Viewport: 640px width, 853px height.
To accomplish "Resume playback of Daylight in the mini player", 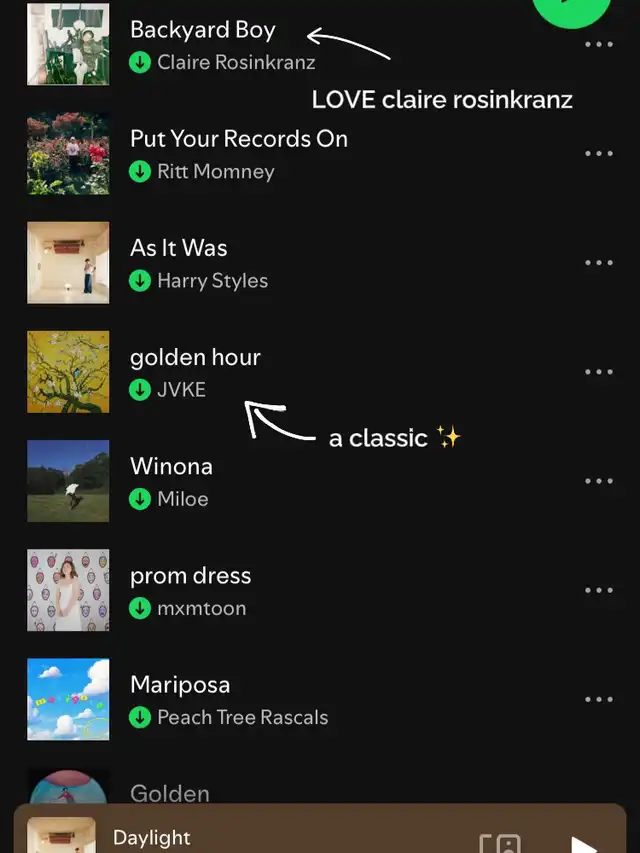I will pos(583,845).
